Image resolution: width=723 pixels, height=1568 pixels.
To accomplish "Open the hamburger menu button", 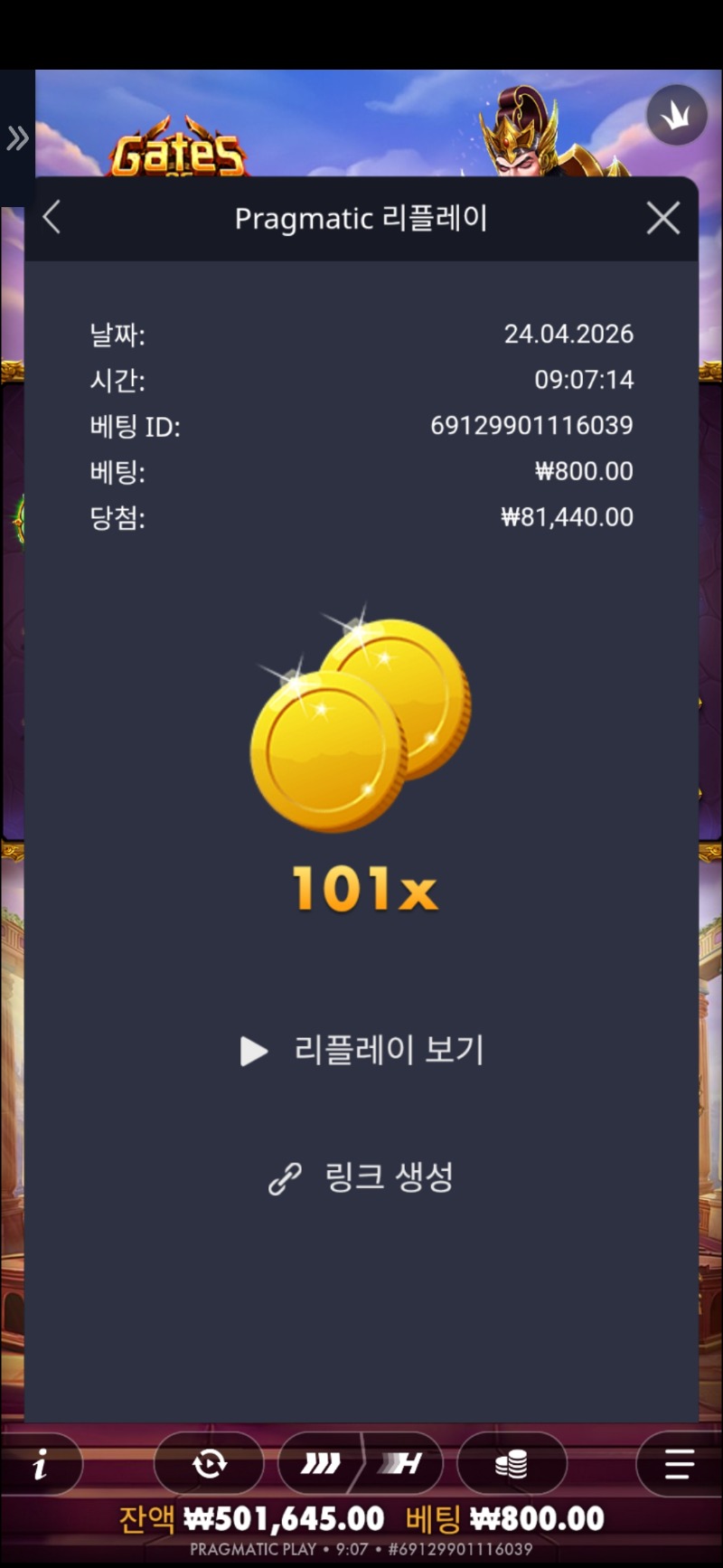I will coord(678,1464).
